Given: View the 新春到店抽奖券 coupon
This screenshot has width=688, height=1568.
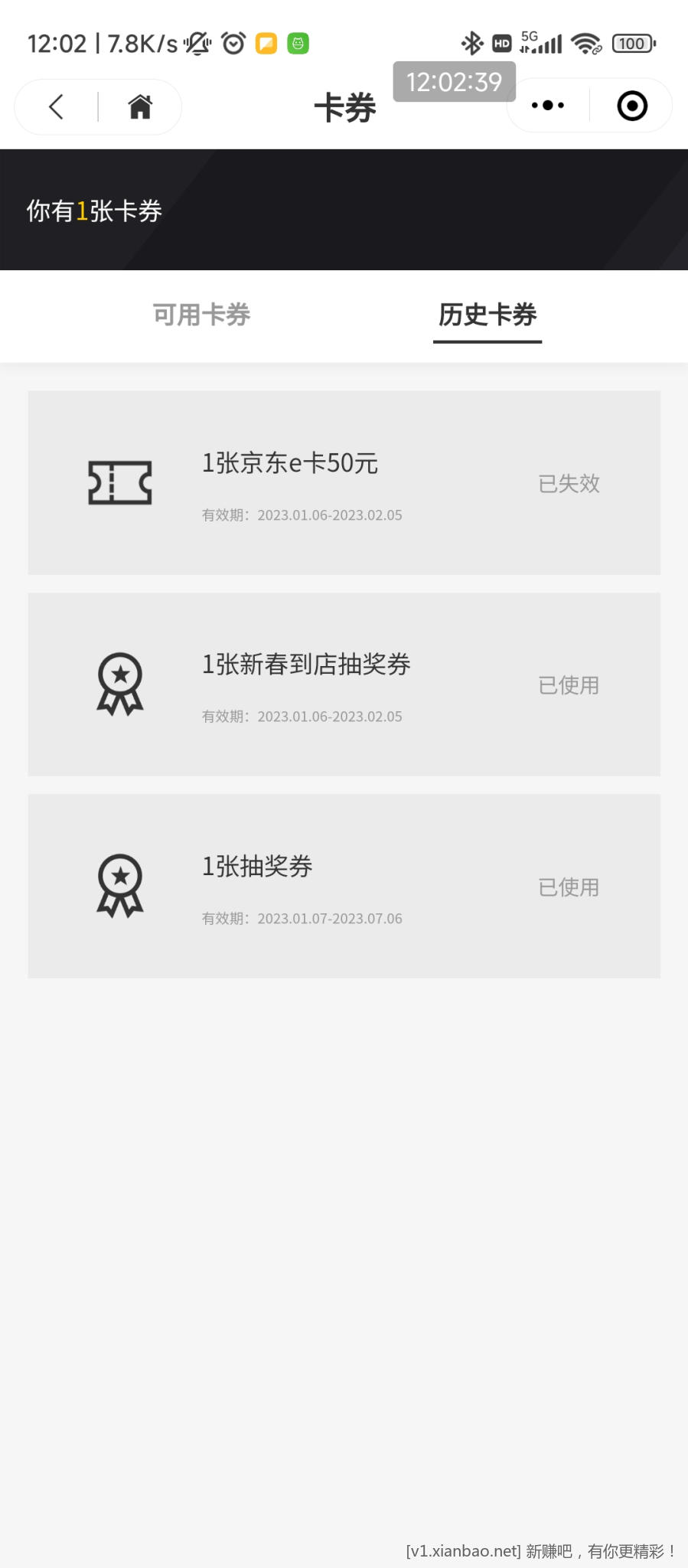Looking at the screenshot, I should (x=344, y=684).
